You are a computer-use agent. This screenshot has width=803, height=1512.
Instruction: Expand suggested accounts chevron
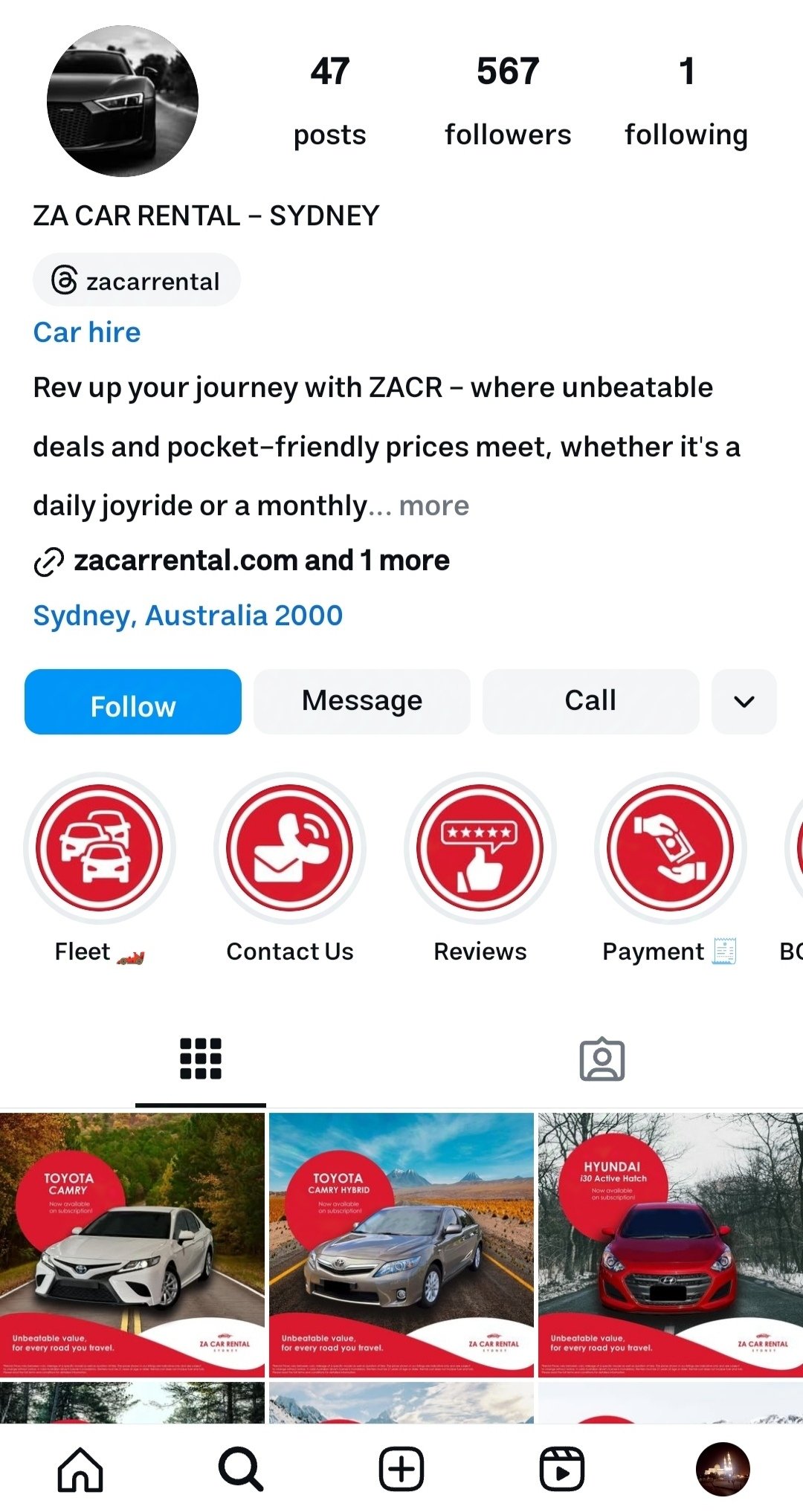(744, 702)
